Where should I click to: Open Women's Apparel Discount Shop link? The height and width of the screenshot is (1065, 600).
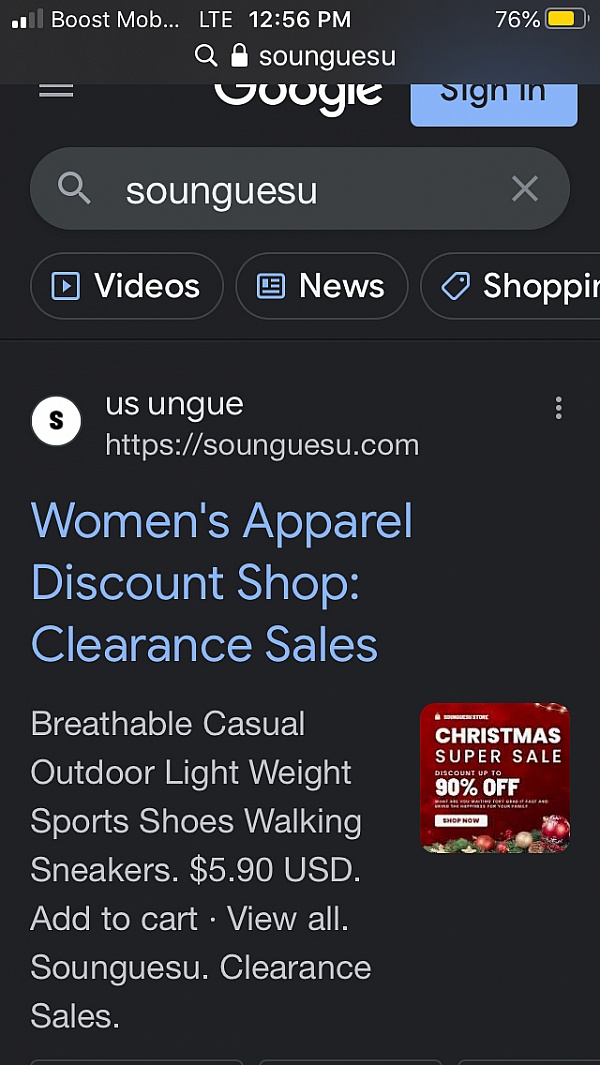click(x=222, y=582)
